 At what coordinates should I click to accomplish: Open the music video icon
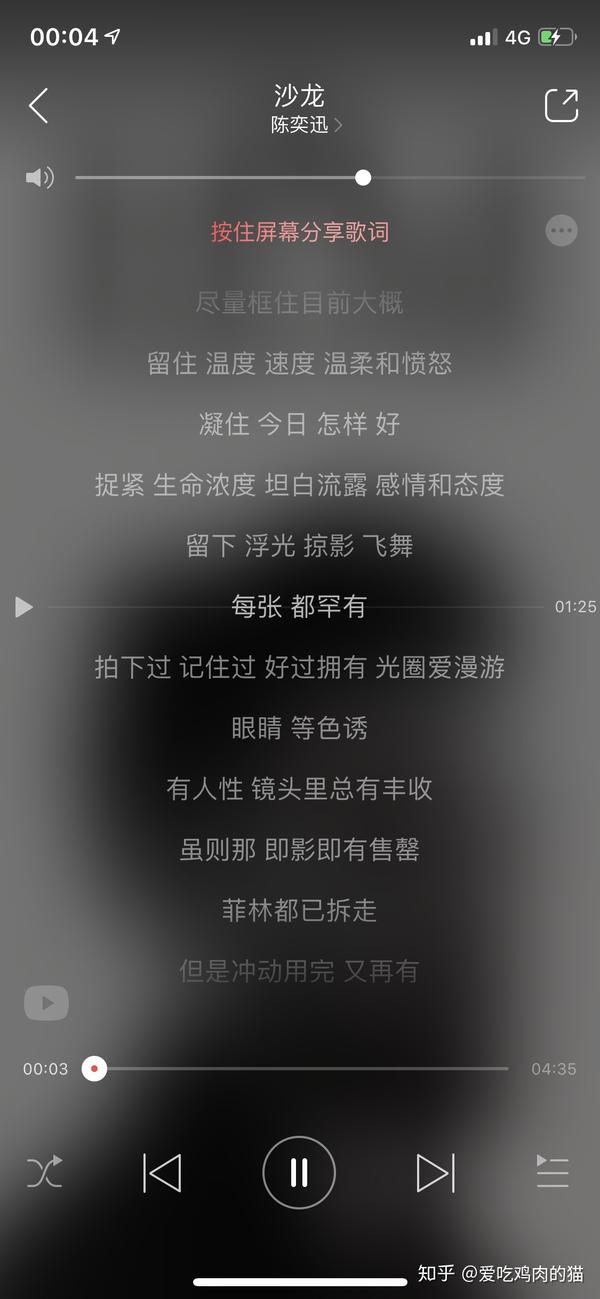coord(46,1003)
